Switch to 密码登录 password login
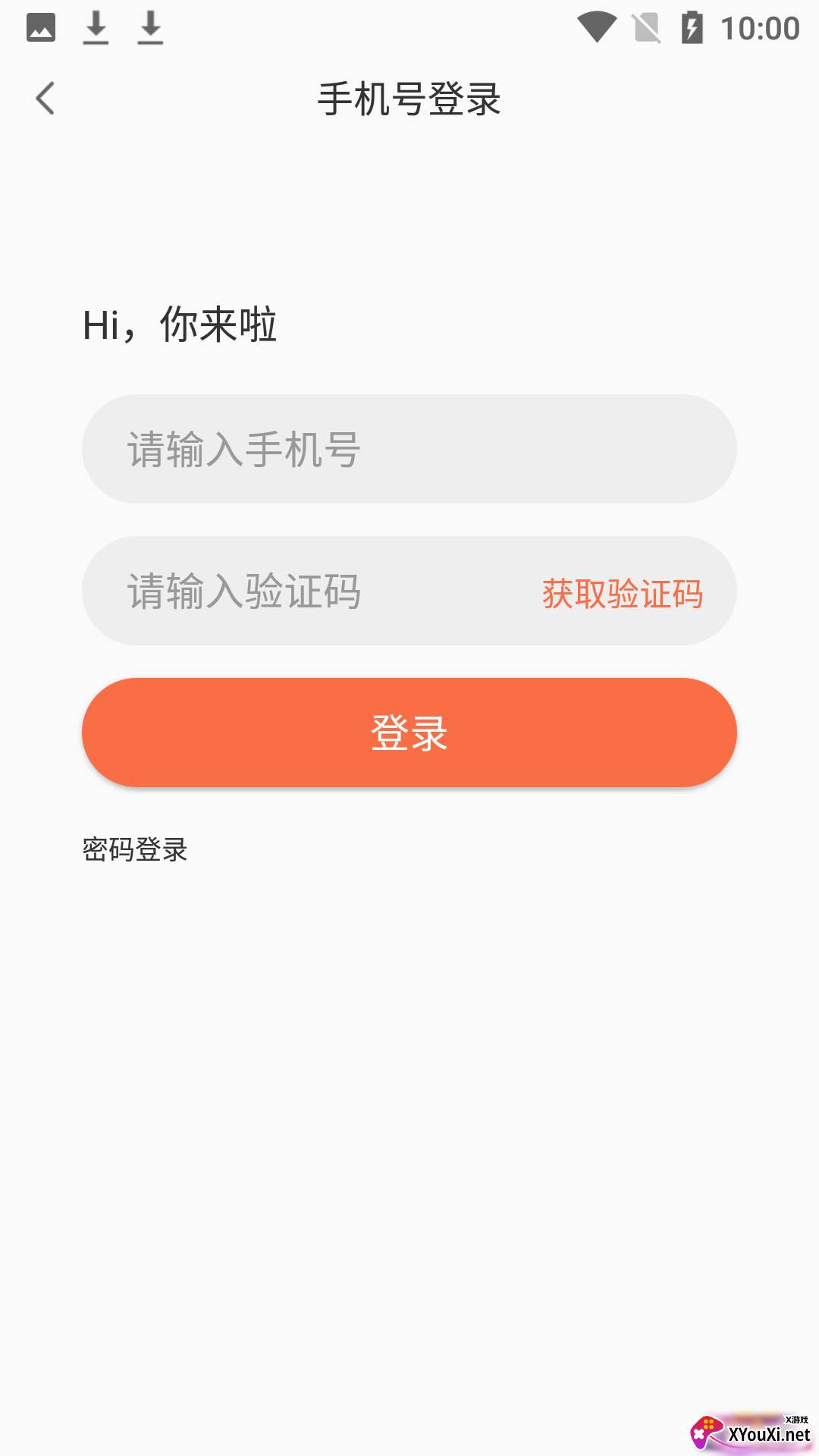 point(135,849)
